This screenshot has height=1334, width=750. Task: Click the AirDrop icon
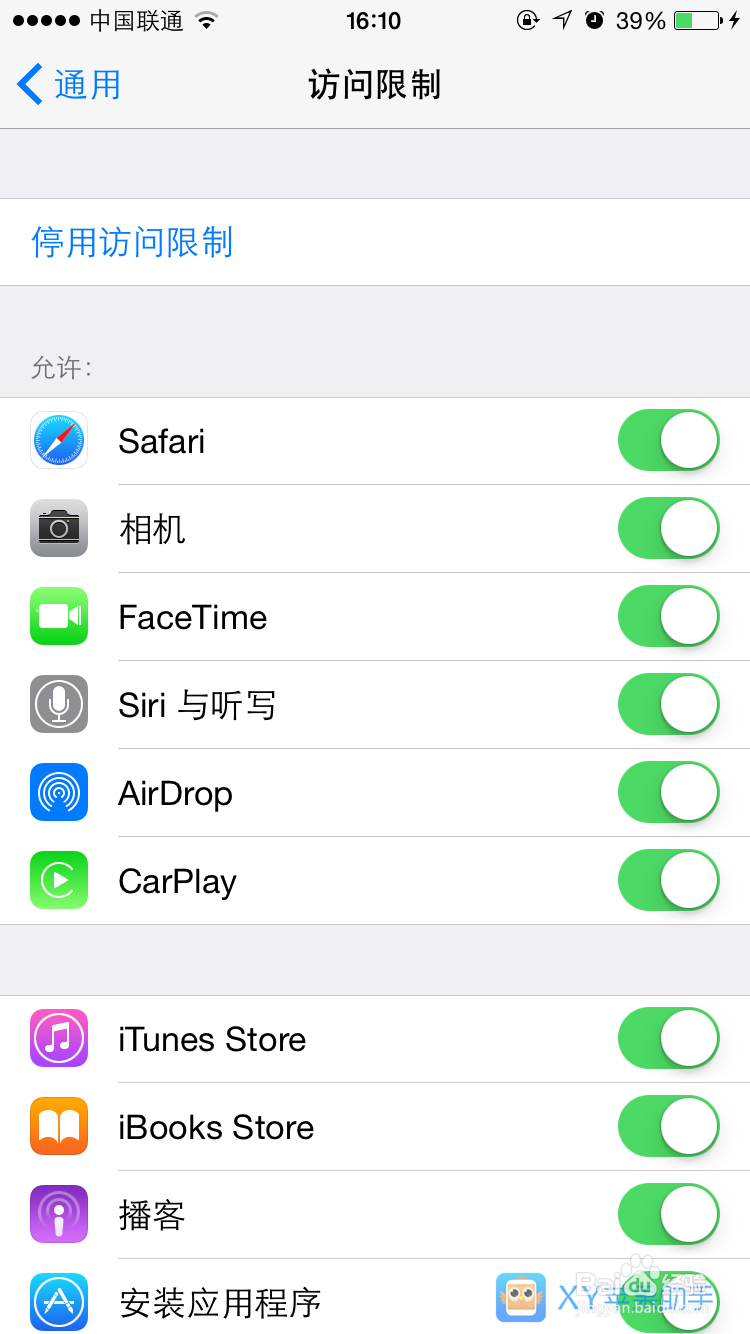tap(58, 792)
